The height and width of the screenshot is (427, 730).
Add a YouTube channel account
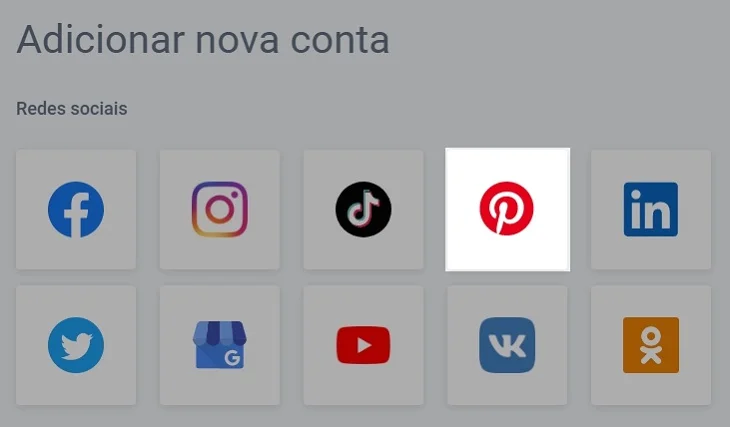(x=363, y=345)
